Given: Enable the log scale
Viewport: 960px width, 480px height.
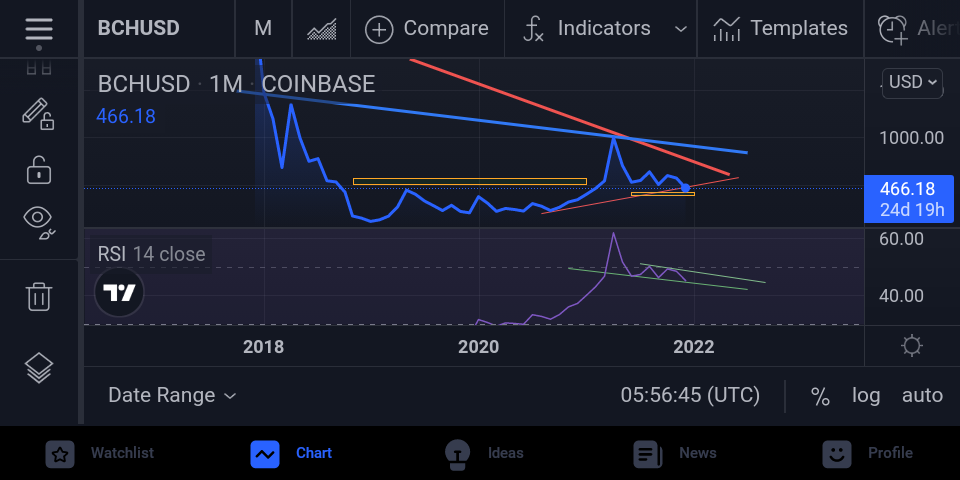Looking at the screenshot, I should 866,396.
